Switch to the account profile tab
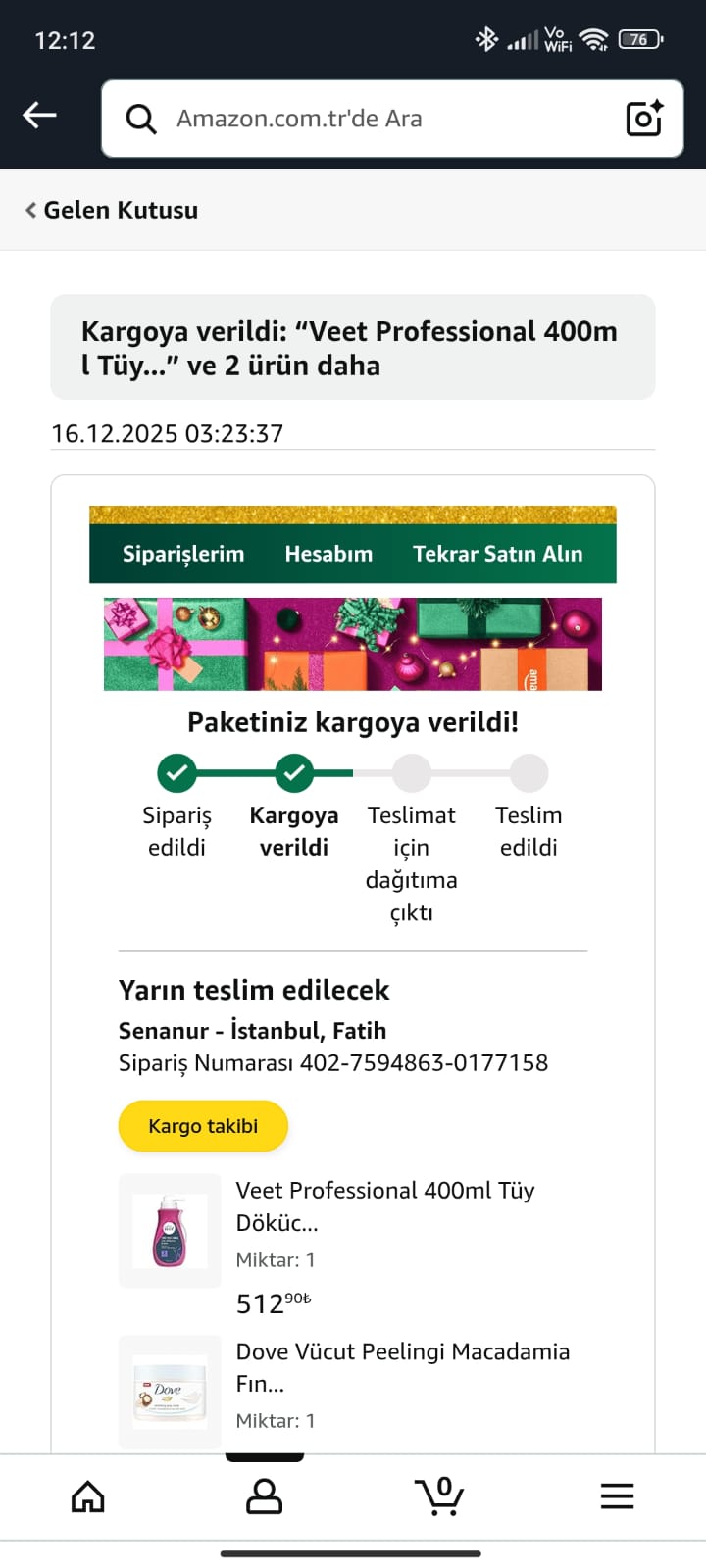The image size is (706, 1568). (x=264, y=1496)
